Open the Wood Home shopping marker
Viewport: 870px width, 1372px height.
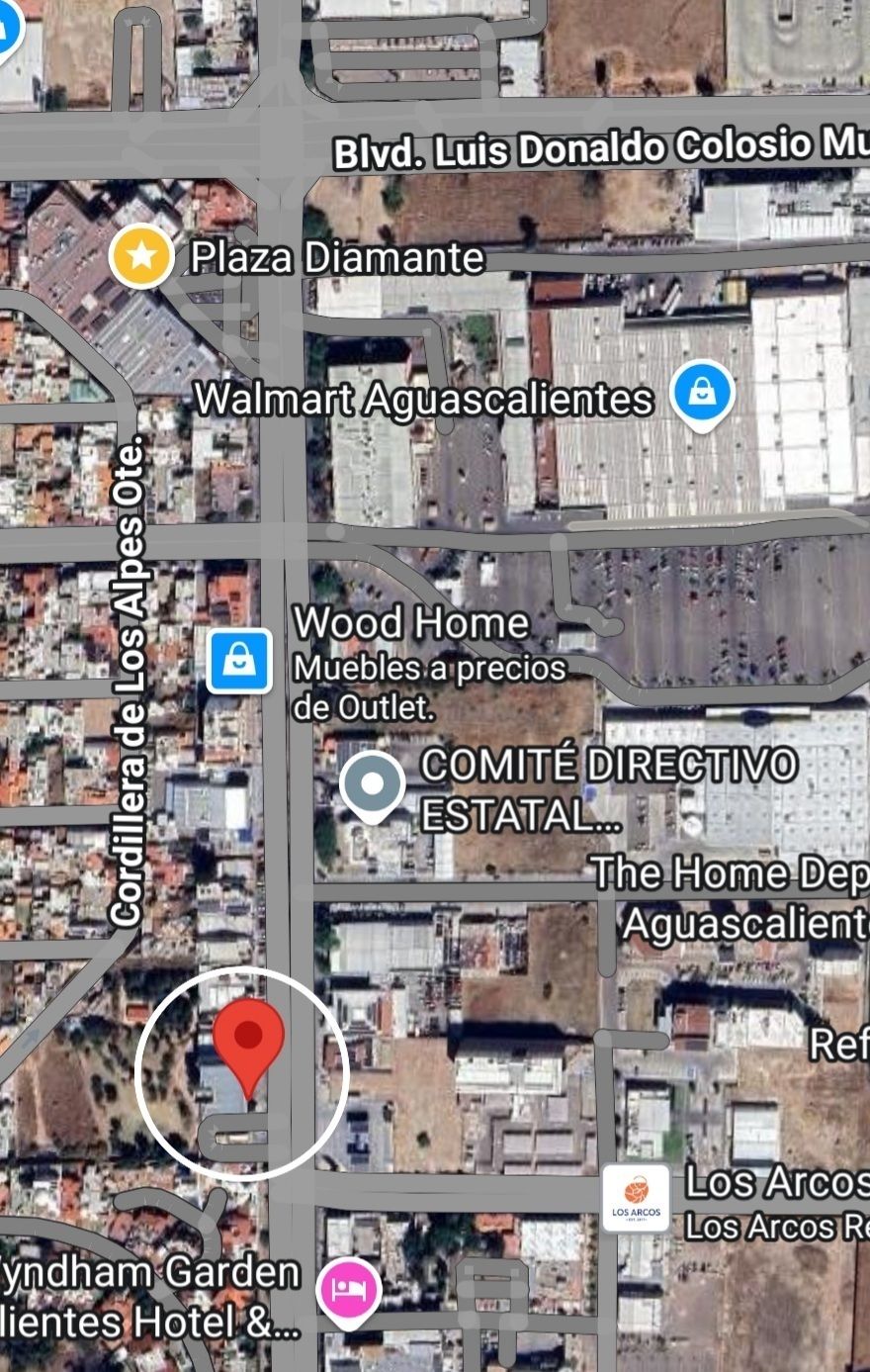(x=239, y=660)
